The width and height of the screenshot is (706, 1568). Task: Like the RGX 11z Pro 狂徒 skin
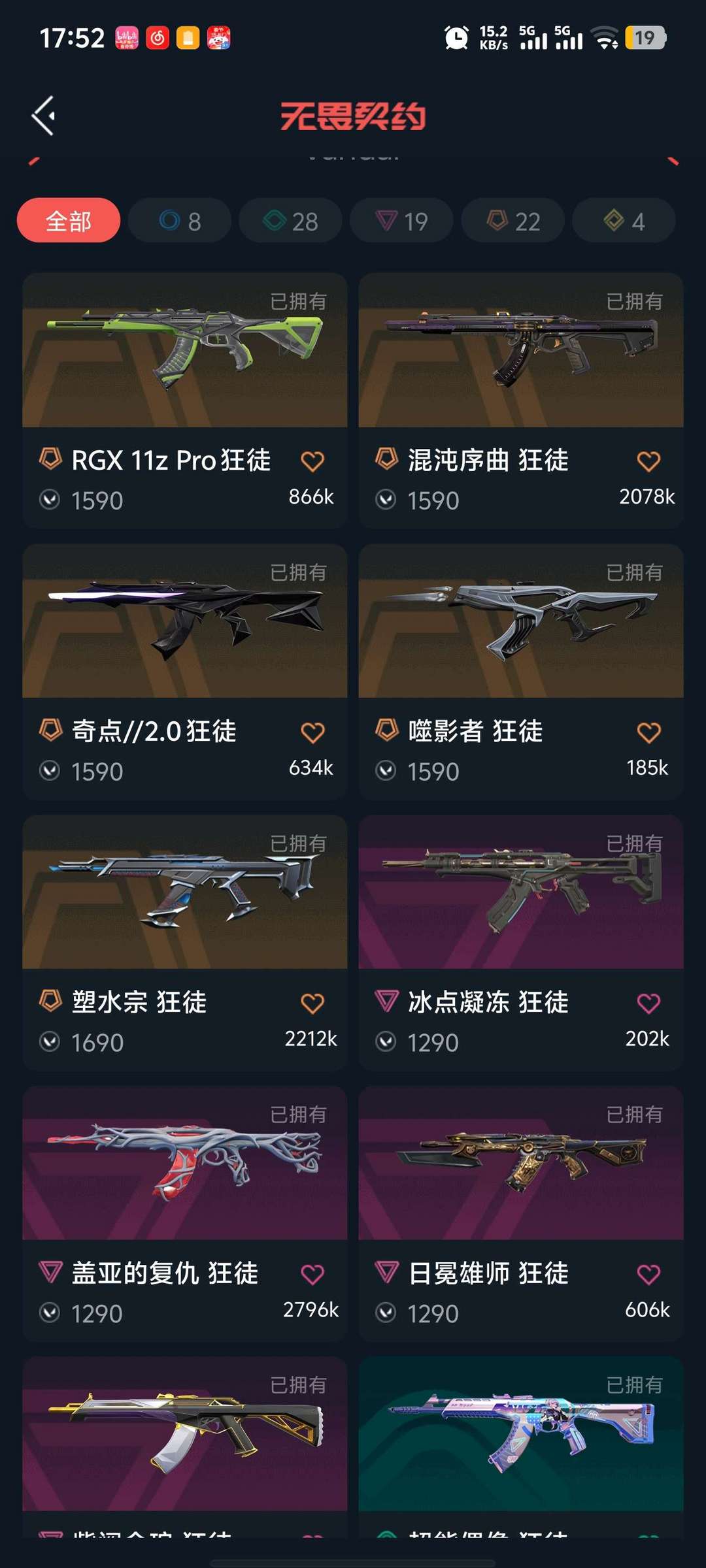[312, 461]
